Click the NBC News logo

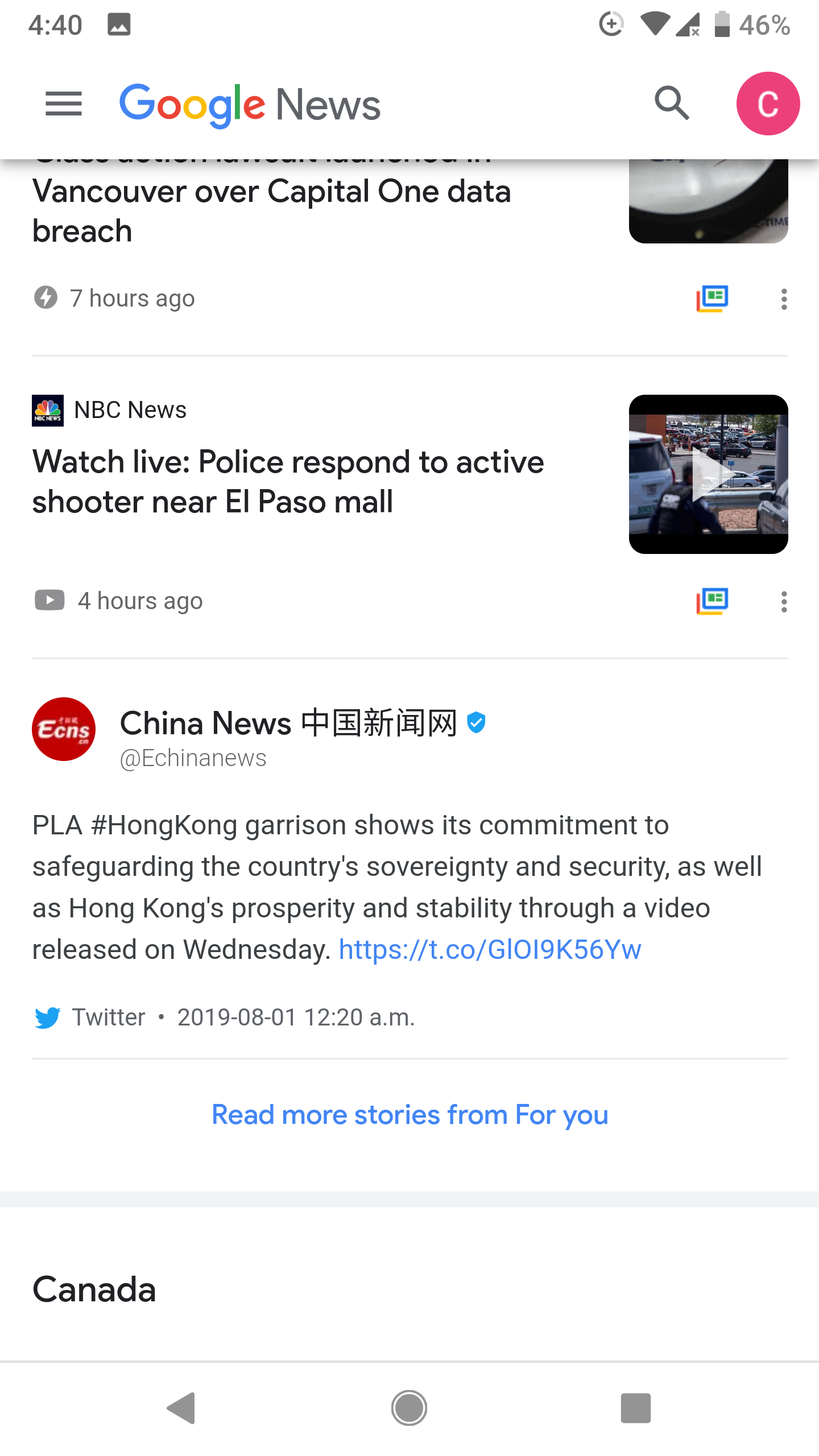pos(48,411)
